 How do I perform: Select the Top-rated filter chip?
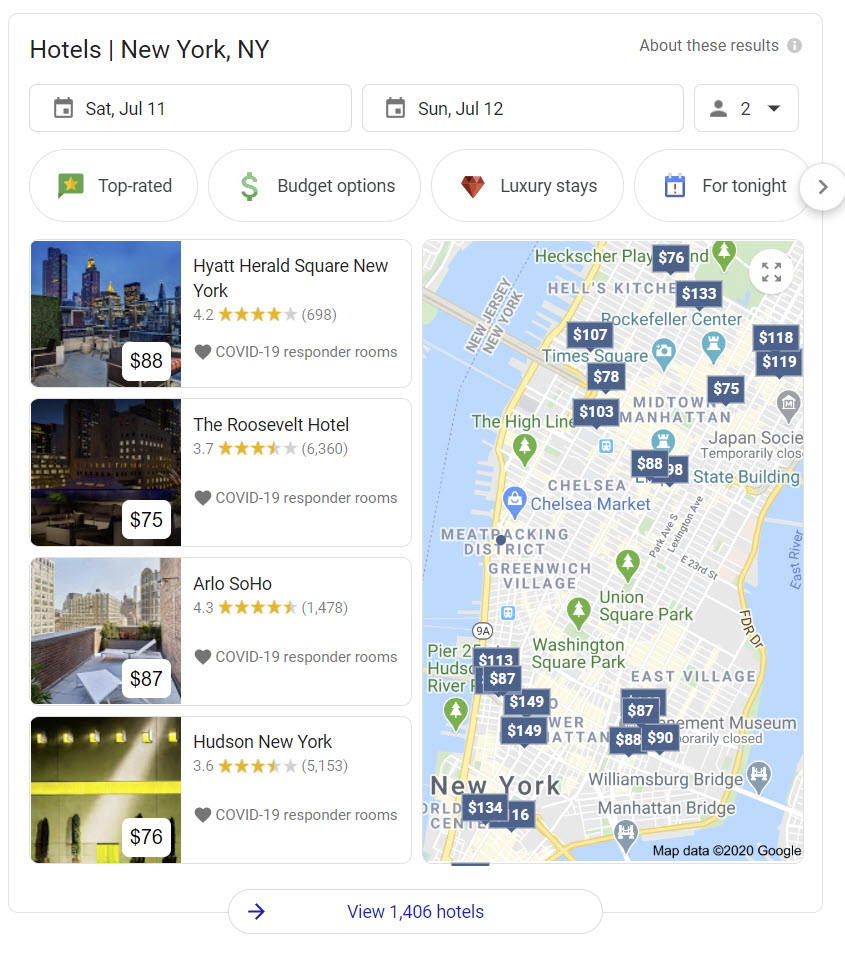(114, 186)
